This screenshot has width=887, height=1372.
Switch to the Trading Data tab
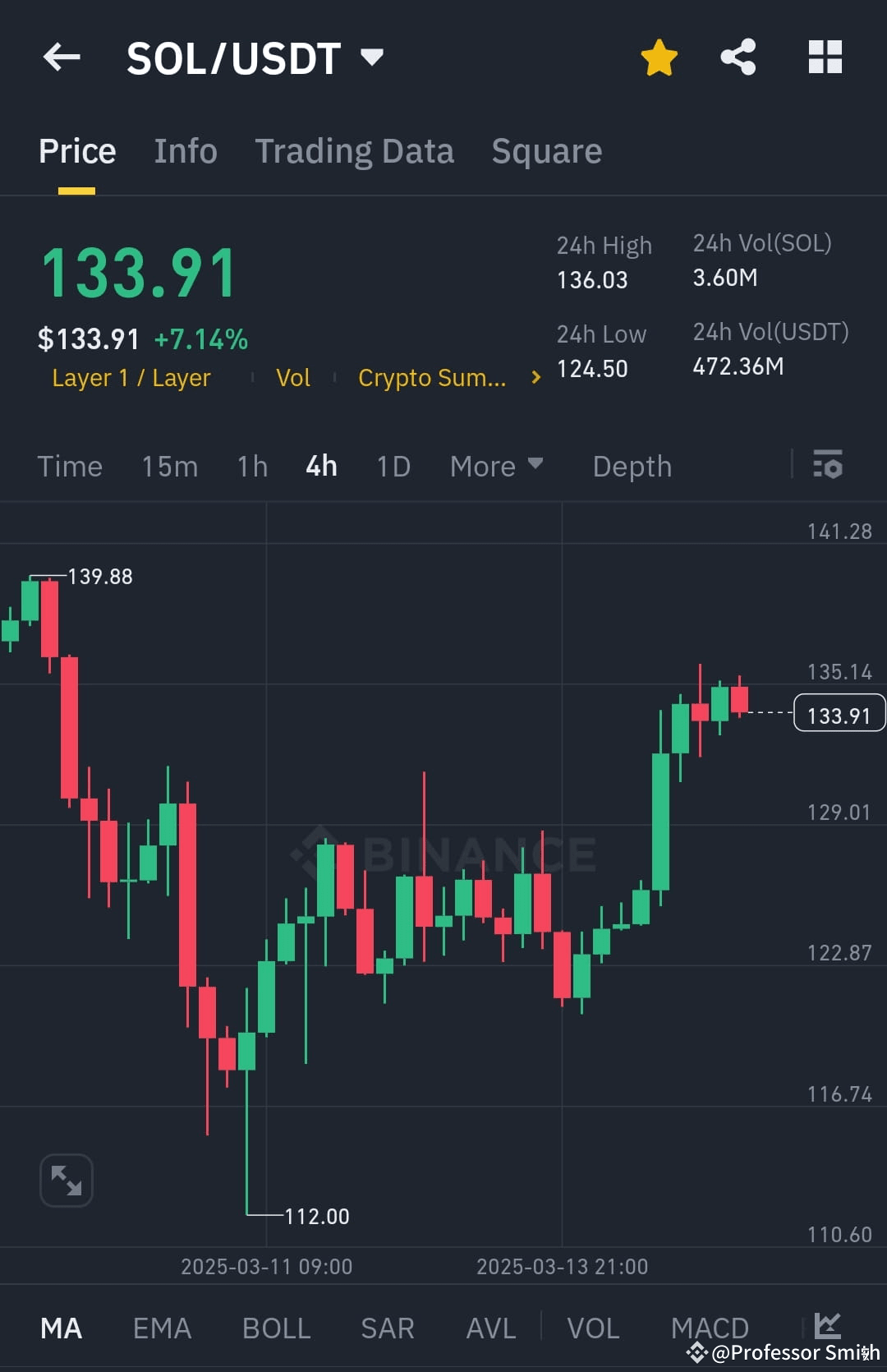(355, 151)
